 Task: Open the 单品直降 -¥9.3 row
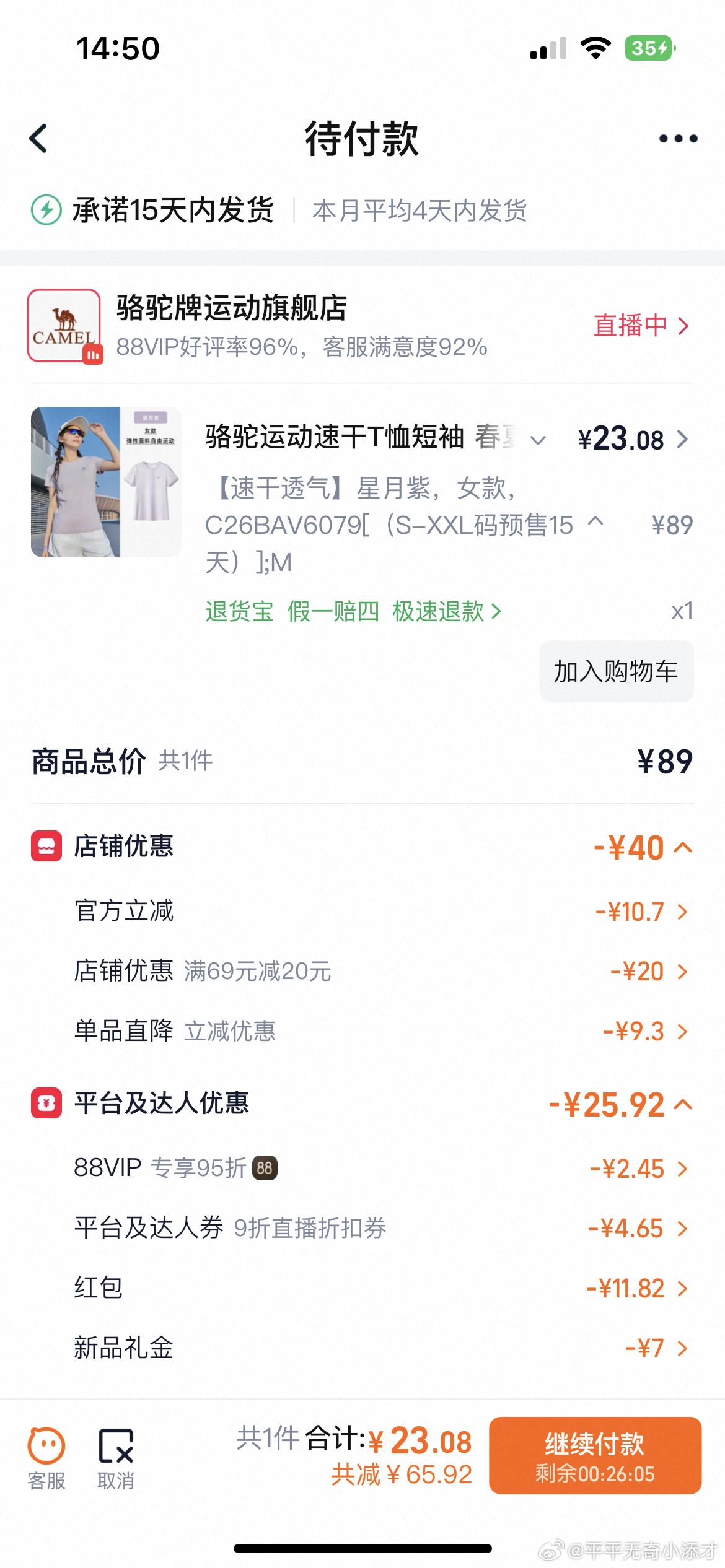pyautogui.click(x=644, y=1031)
